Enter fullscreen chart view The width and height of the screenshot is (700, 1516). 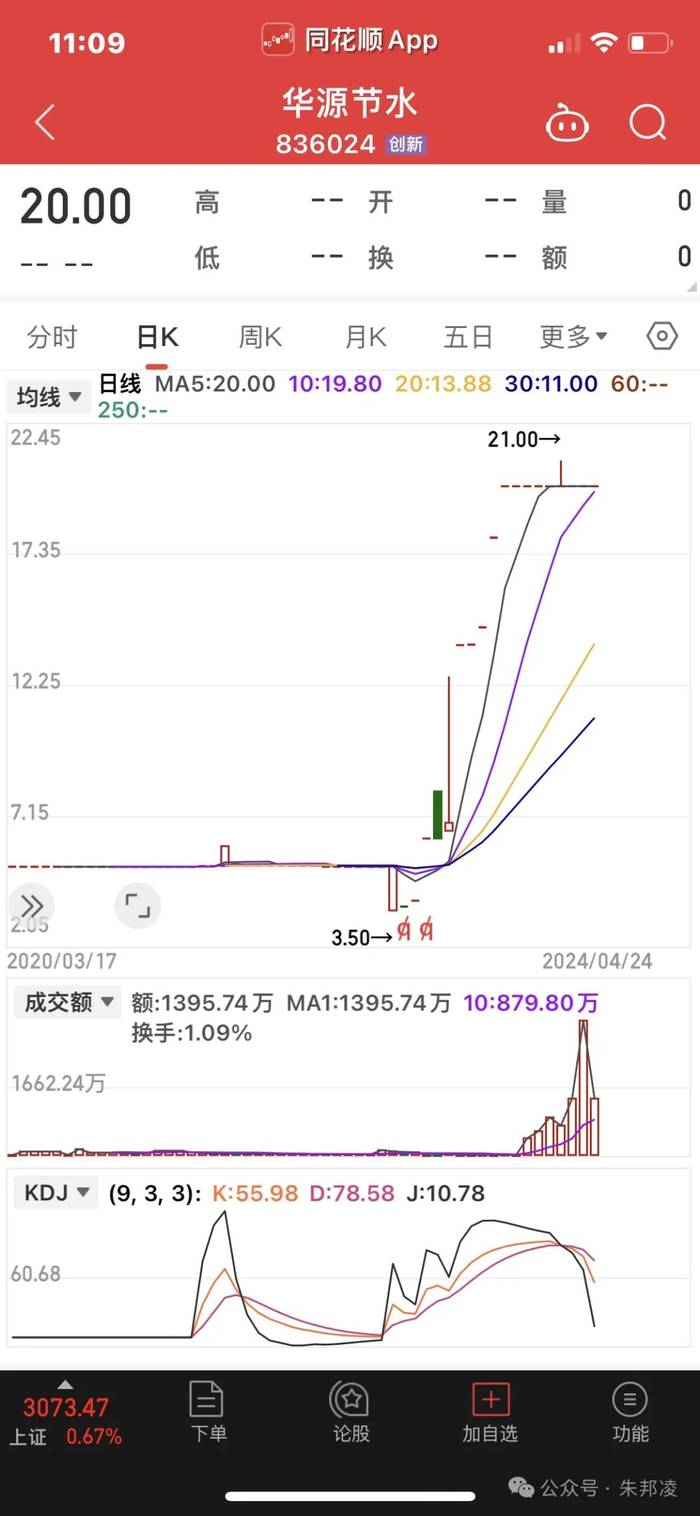137,907
